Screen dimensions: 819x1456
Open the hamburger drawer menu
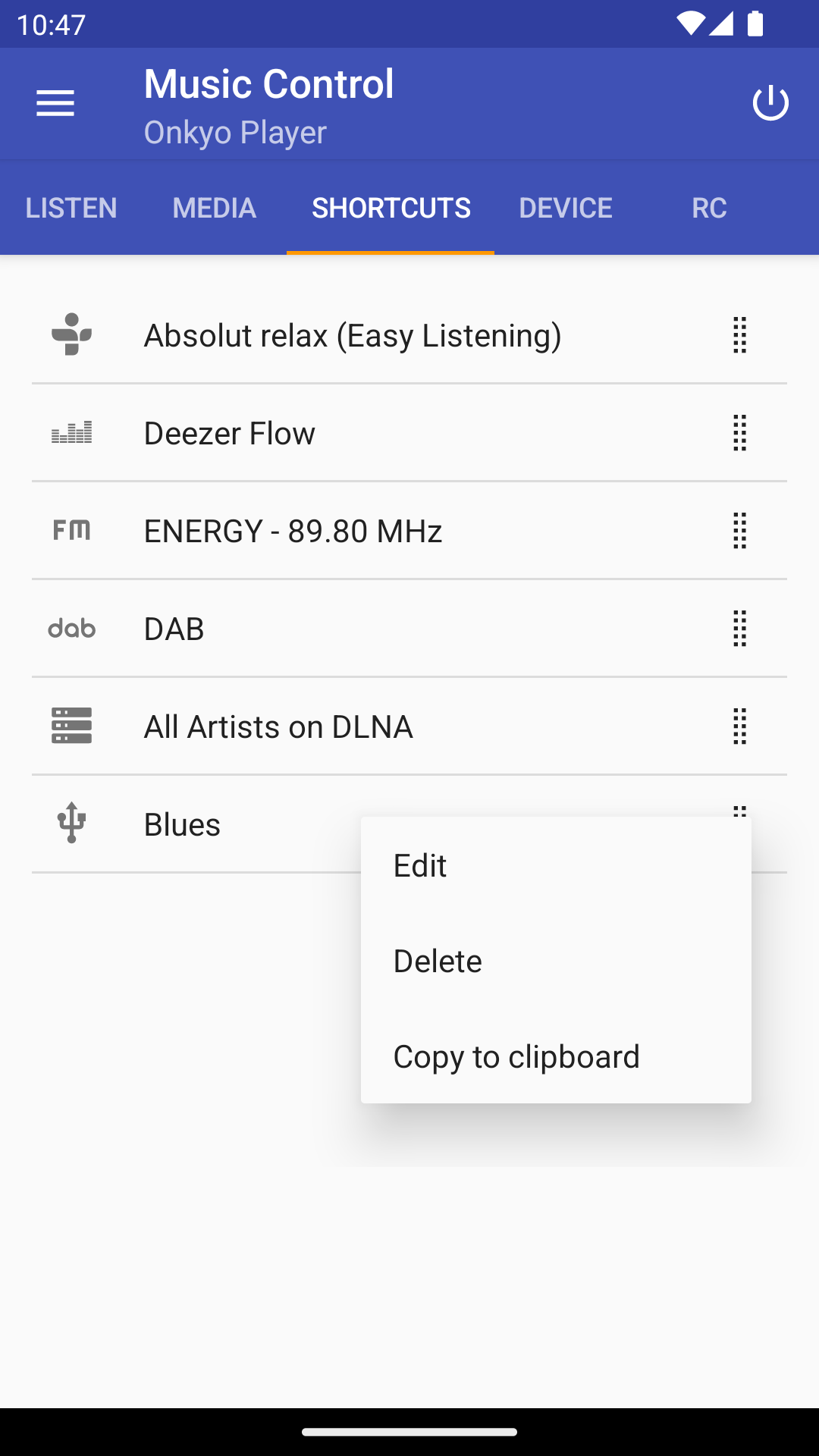click(x=55, y=103)
